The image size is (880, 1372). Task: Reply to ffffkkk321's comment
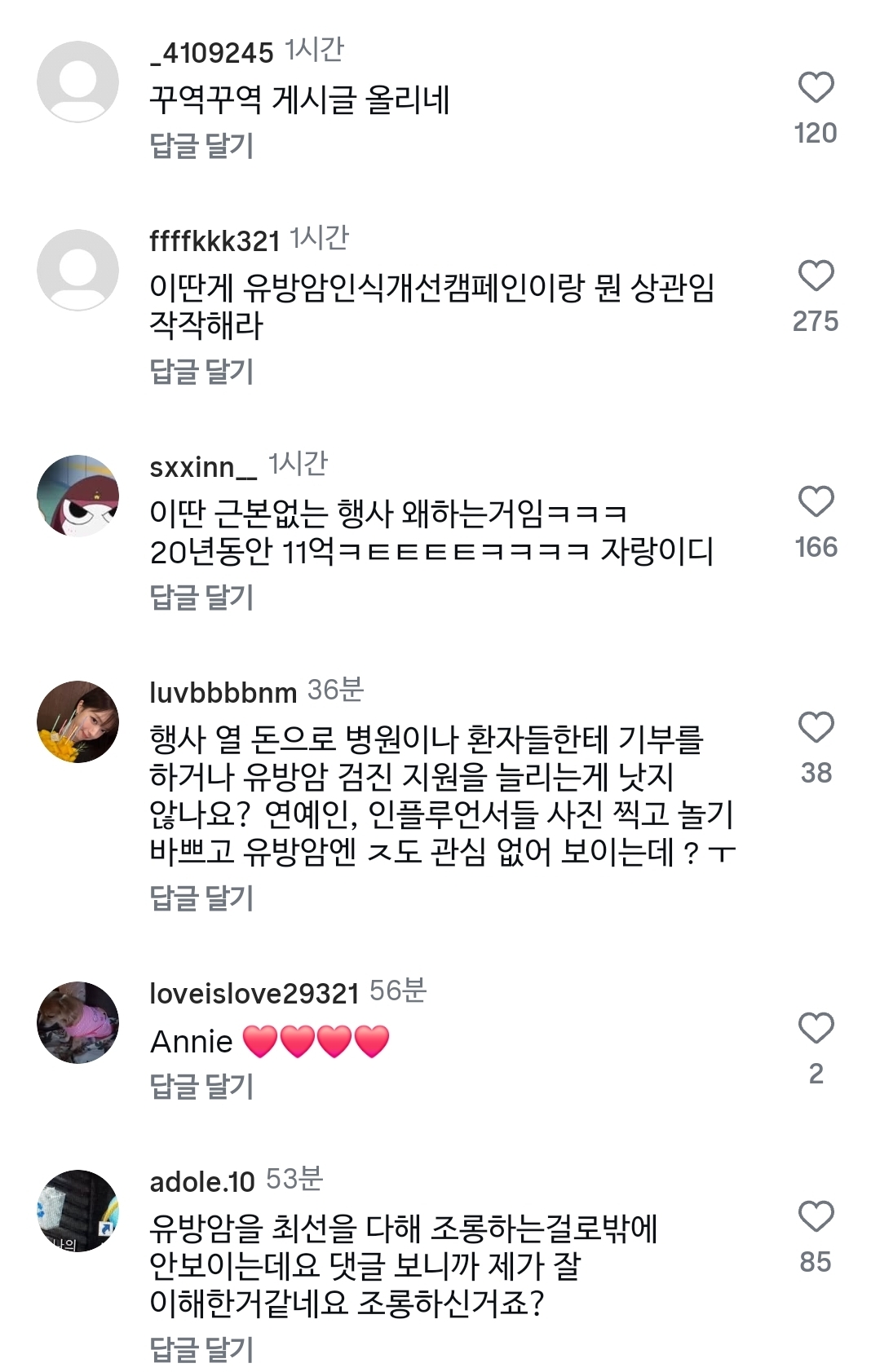[x=201, y=372]
